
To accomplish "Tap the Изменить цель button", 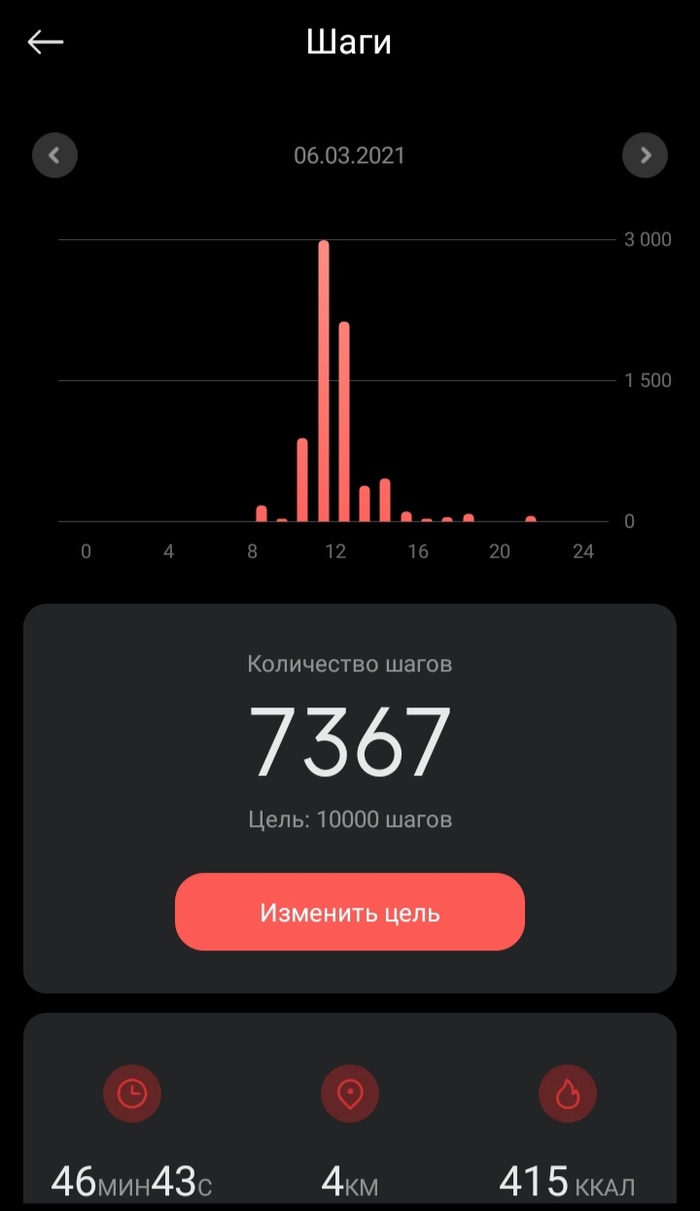I will point(350,912).
